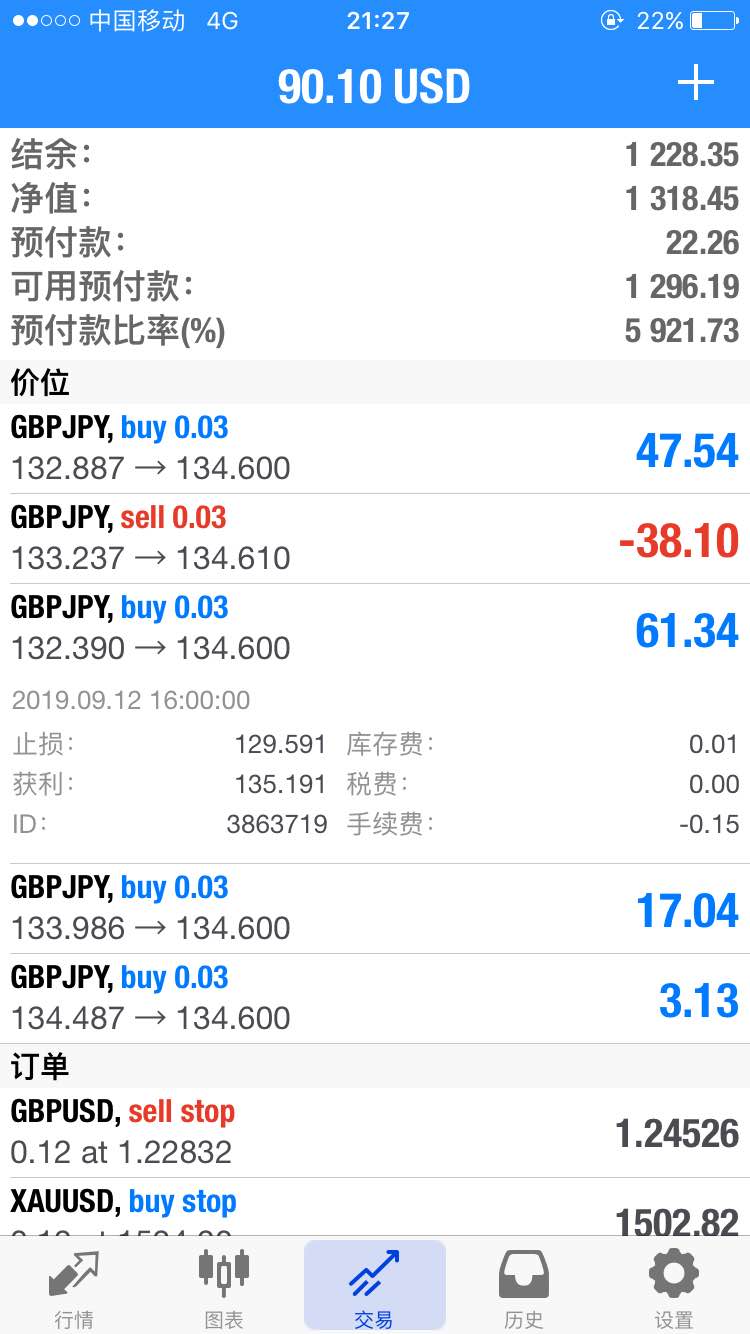Open GBPJPY buy position with 17.04 profit
The height and width of the screenshot is (1334, 750).
(375, 909)
